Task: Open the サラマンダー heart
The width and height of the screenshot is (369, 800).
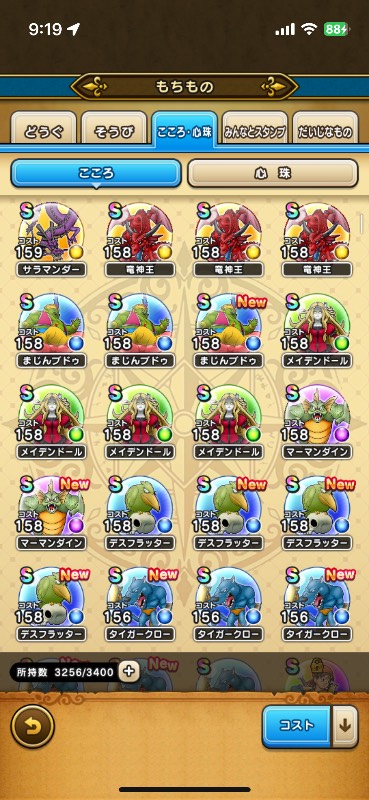Action: pyautogui.click(x=51, y=240)
